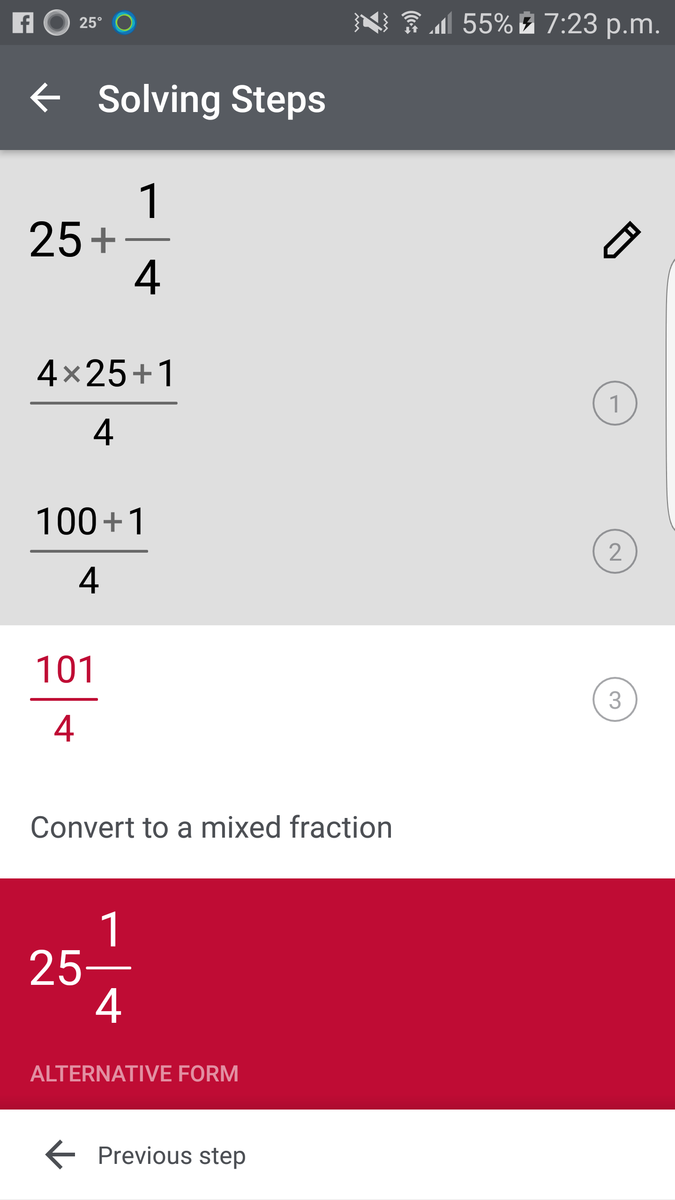The height and width of the screenshot is (1200, 675).
Task: Edit the expression with the pencil icon
Action: pos(620,241)
